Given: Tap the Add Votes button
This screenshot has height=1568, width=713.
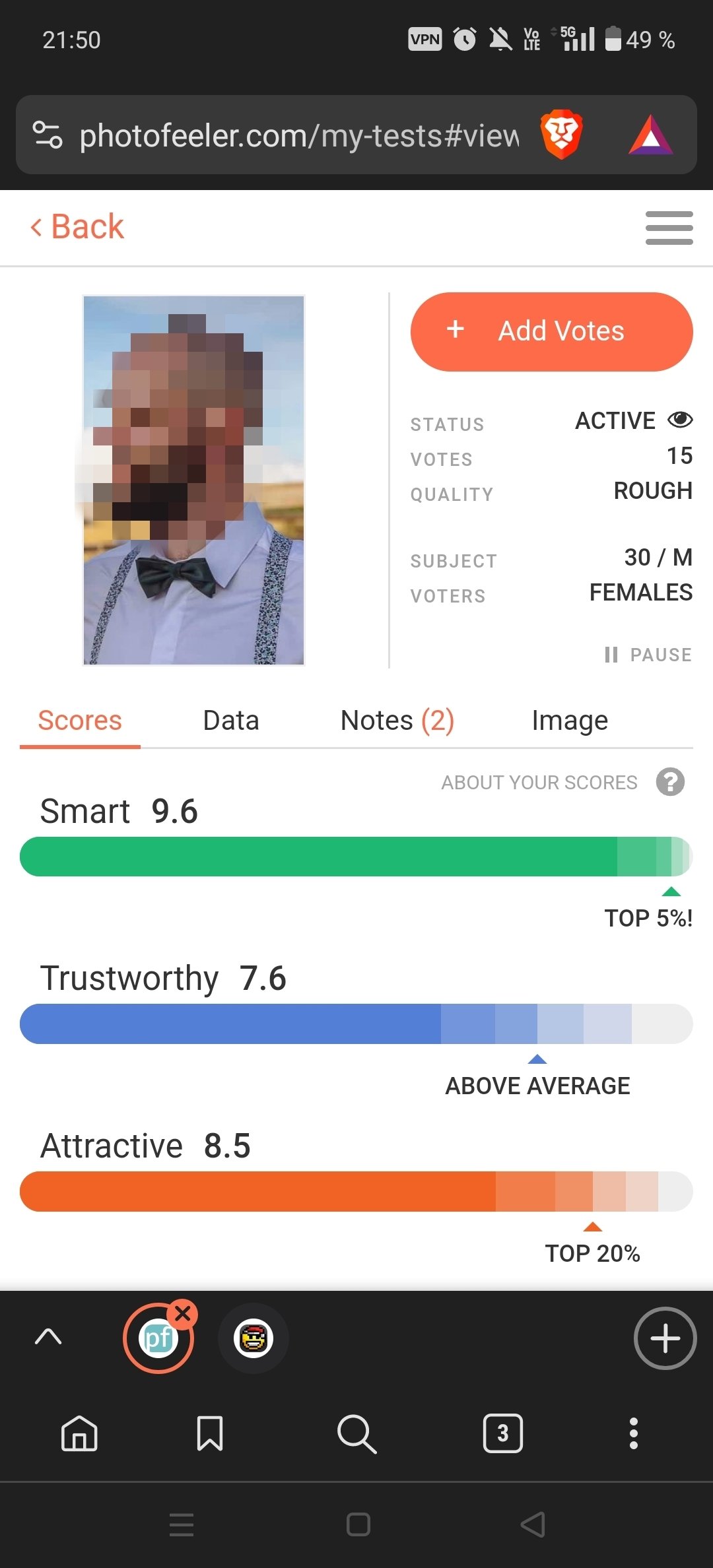Looking at the screenshot, I should (x=551, y=331).
